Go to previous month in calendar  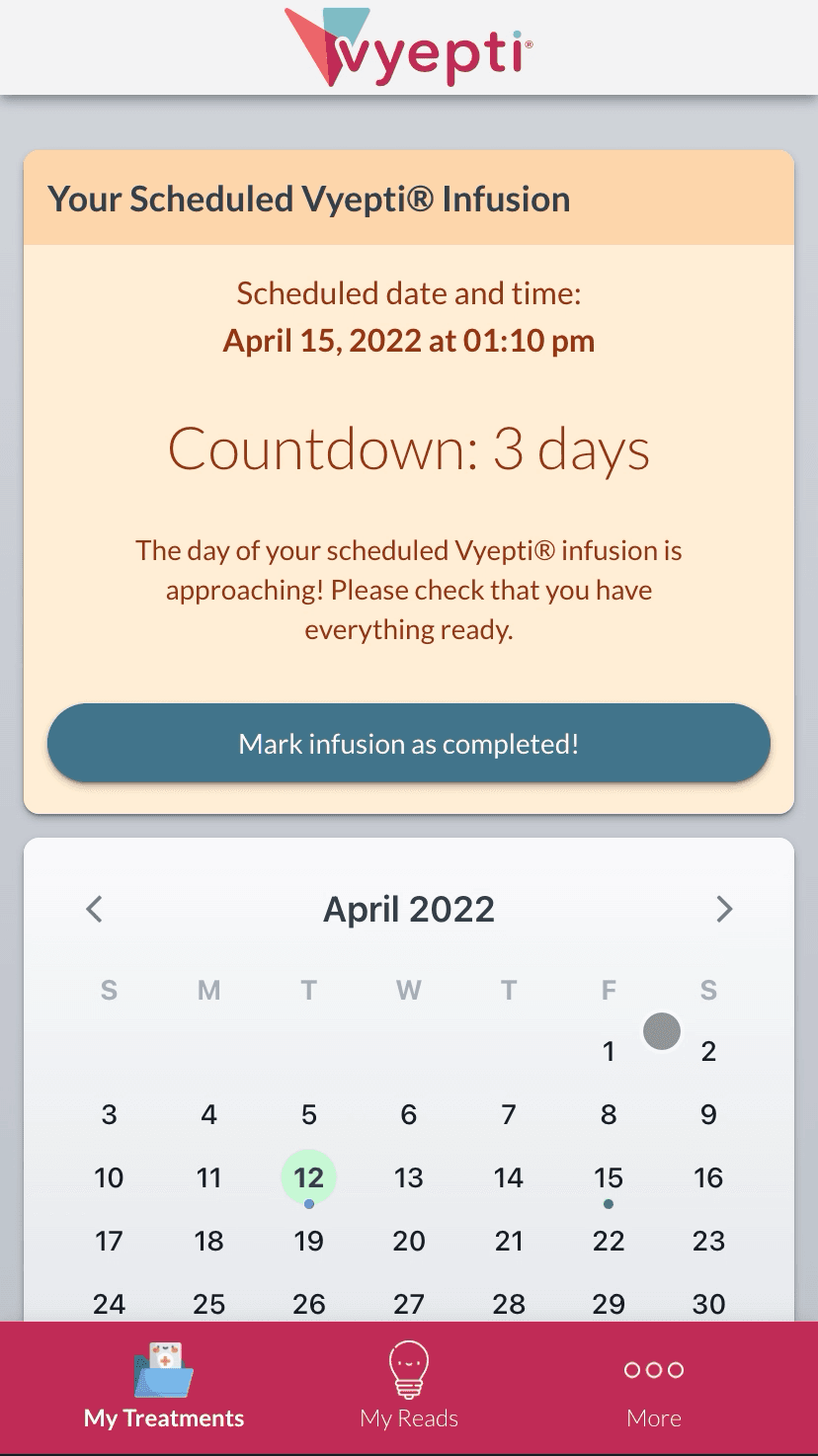(x=95, y=909)
